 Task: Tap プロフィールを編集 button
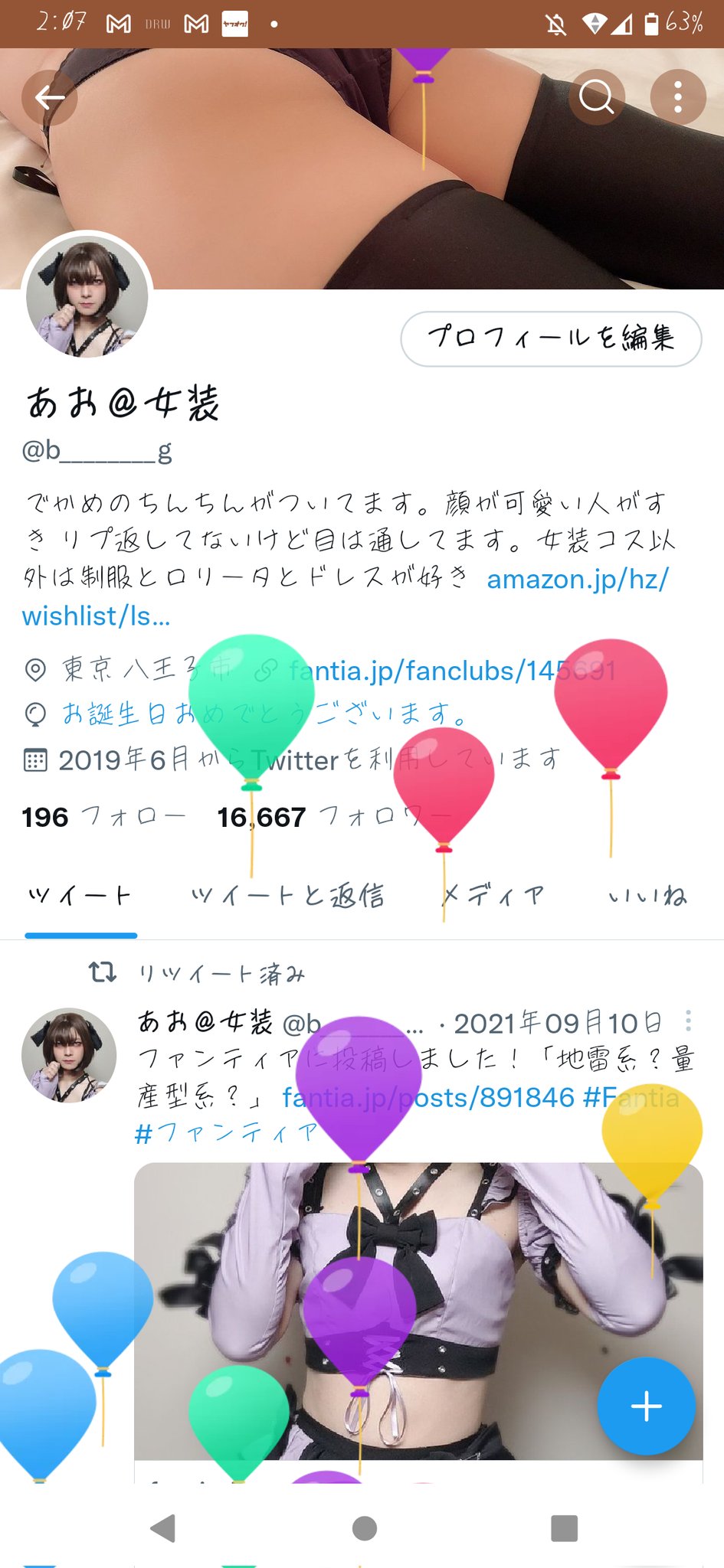(x=551, y=338)
